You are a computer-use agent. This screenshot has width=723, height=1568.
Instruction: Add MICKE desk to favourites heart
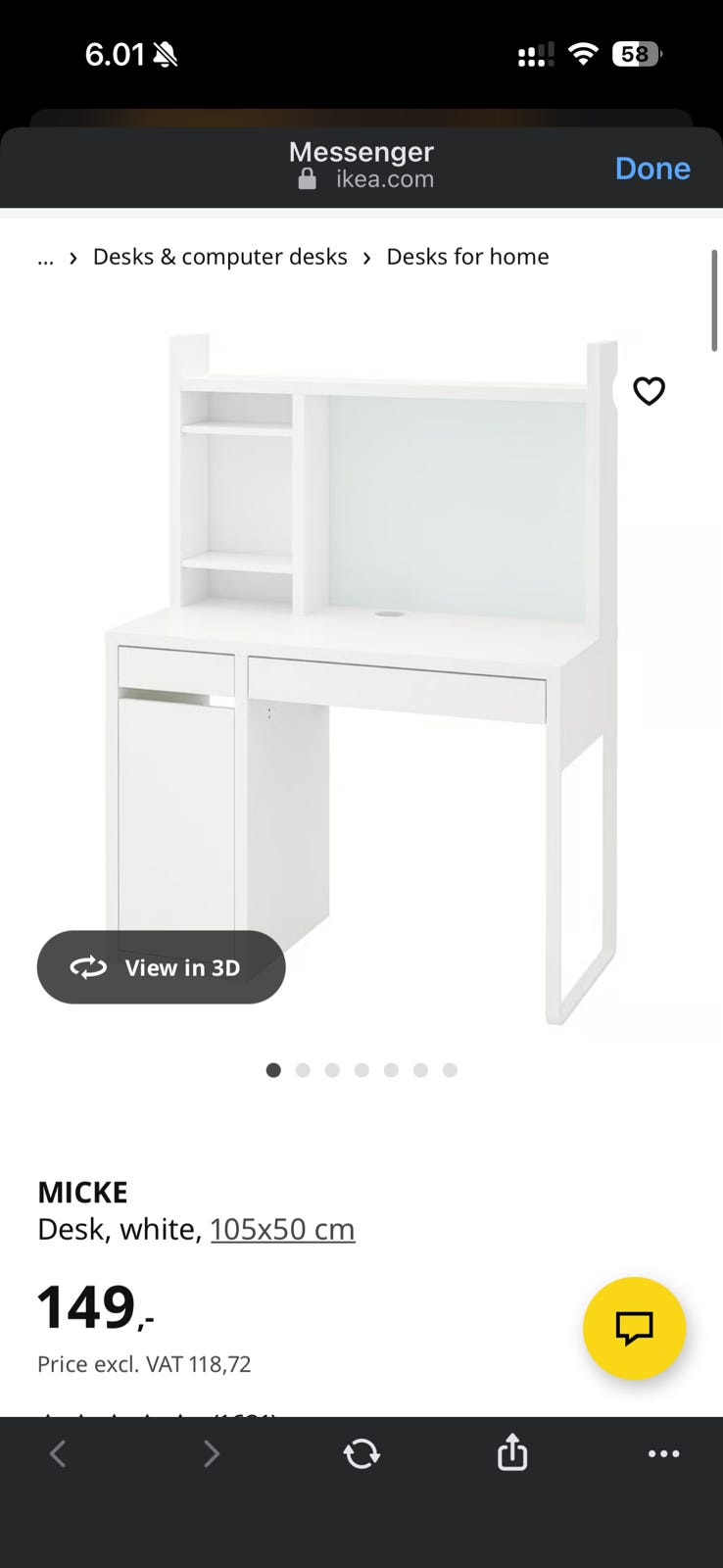[x=649, y=391]
